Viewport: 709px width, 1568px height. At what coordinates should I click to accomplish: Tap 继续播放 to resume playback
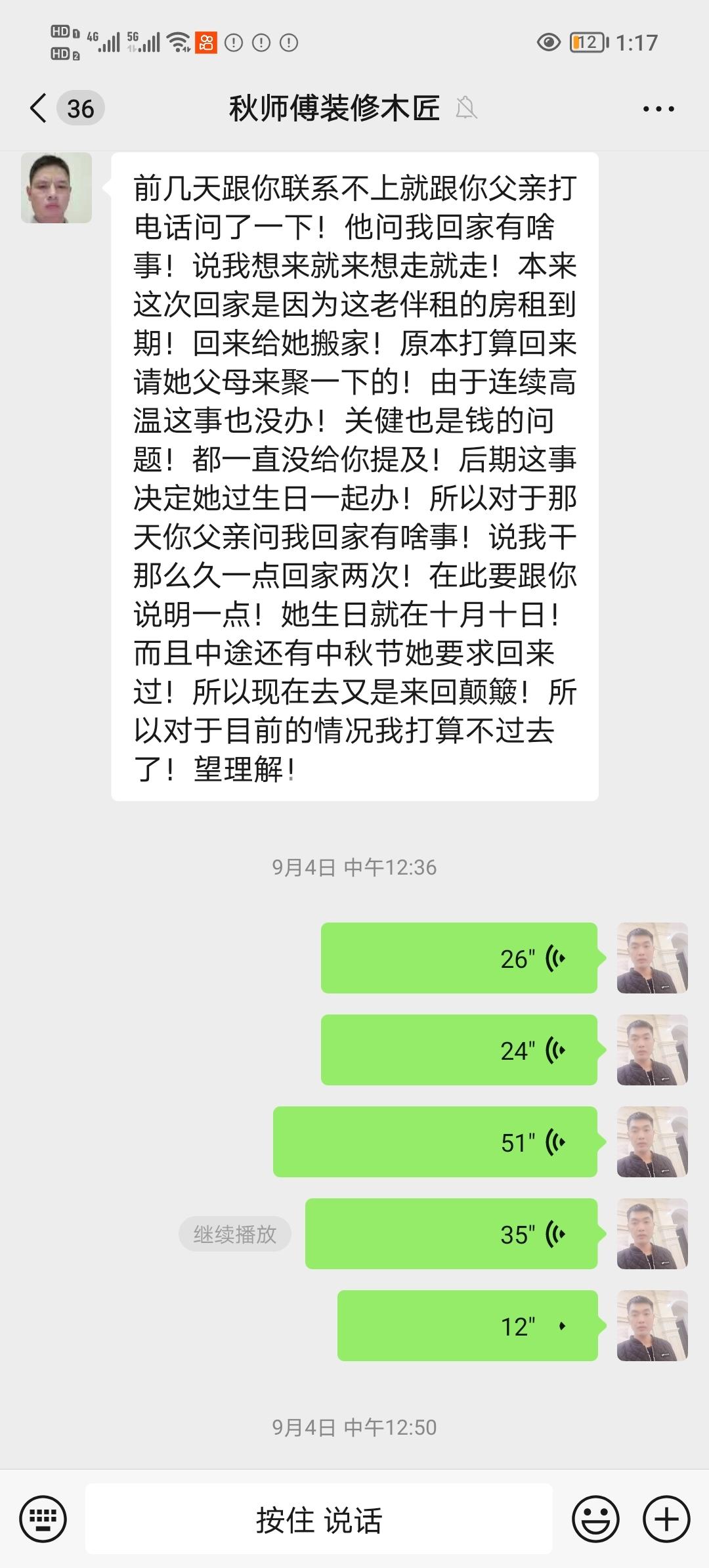pos(234,1234)
